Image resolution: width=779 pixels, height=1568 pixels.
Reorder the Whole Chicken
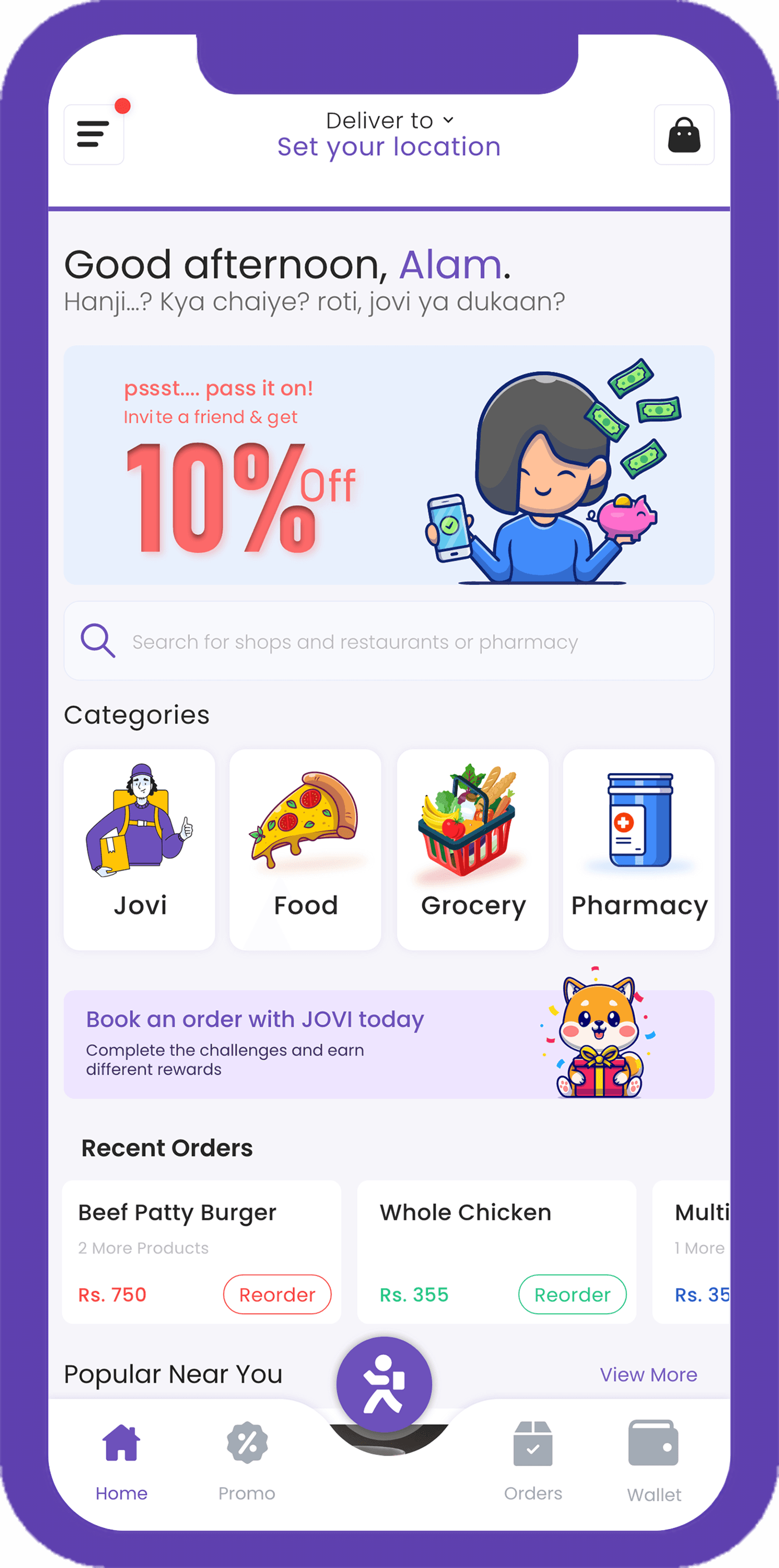pyautogui.click(x=572, y=1294)
